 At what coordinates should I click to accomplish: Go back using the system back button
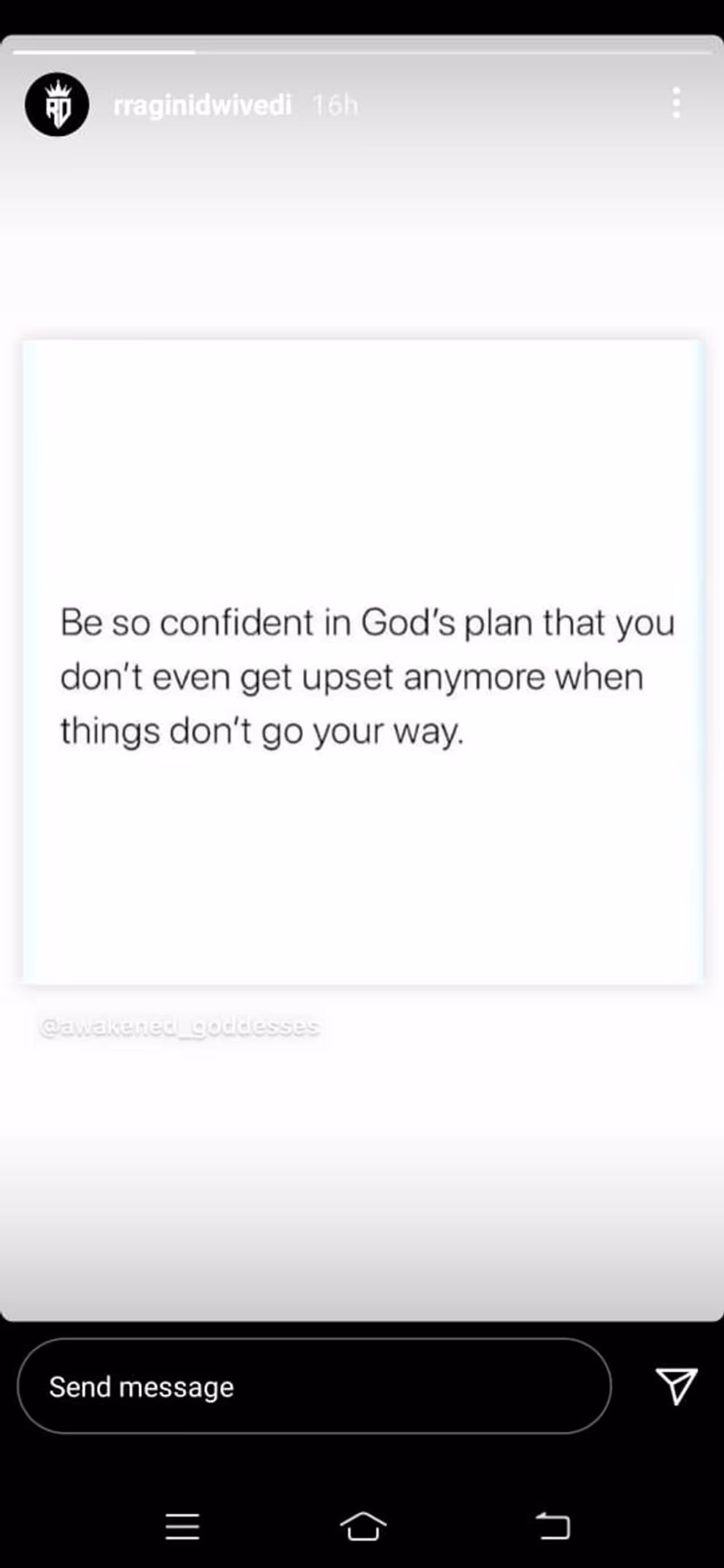552,1526
